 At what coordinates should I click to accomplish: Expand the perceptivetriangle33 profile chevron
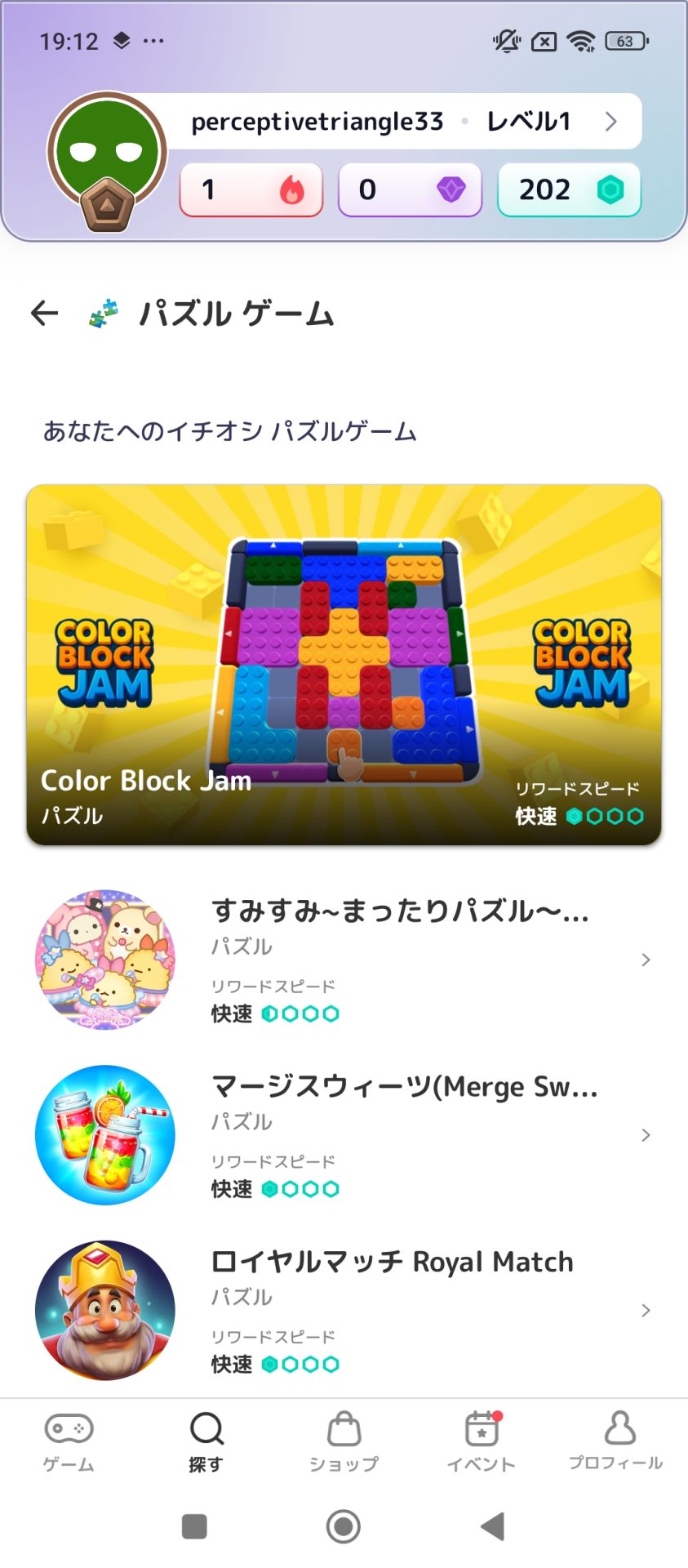pos(610,121)
